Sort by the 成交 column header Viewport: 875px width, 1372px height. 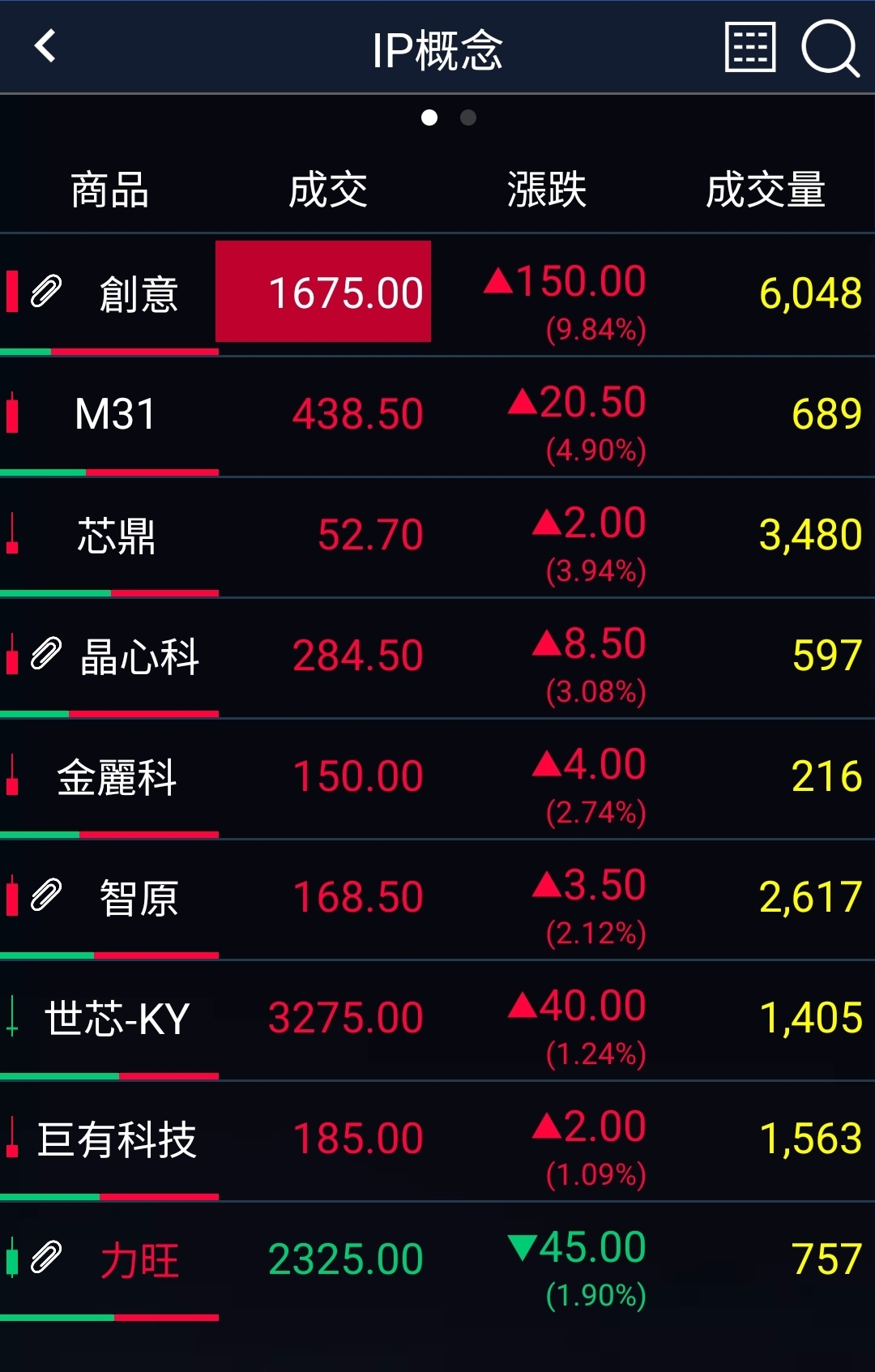(x=328, y=190)
